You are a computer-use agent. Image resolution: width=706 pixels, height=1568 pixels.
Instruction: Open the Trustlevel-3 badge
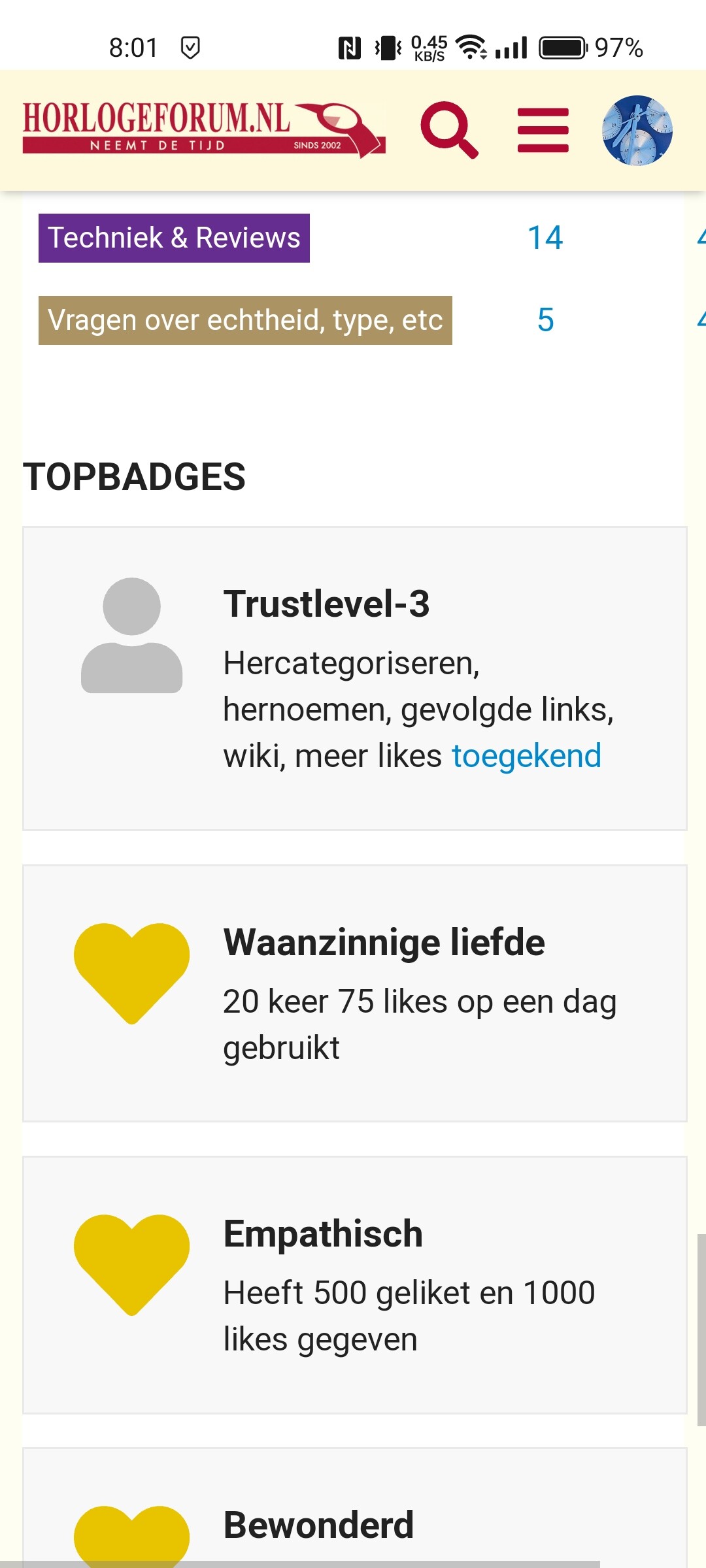click(x=326, y=604)
